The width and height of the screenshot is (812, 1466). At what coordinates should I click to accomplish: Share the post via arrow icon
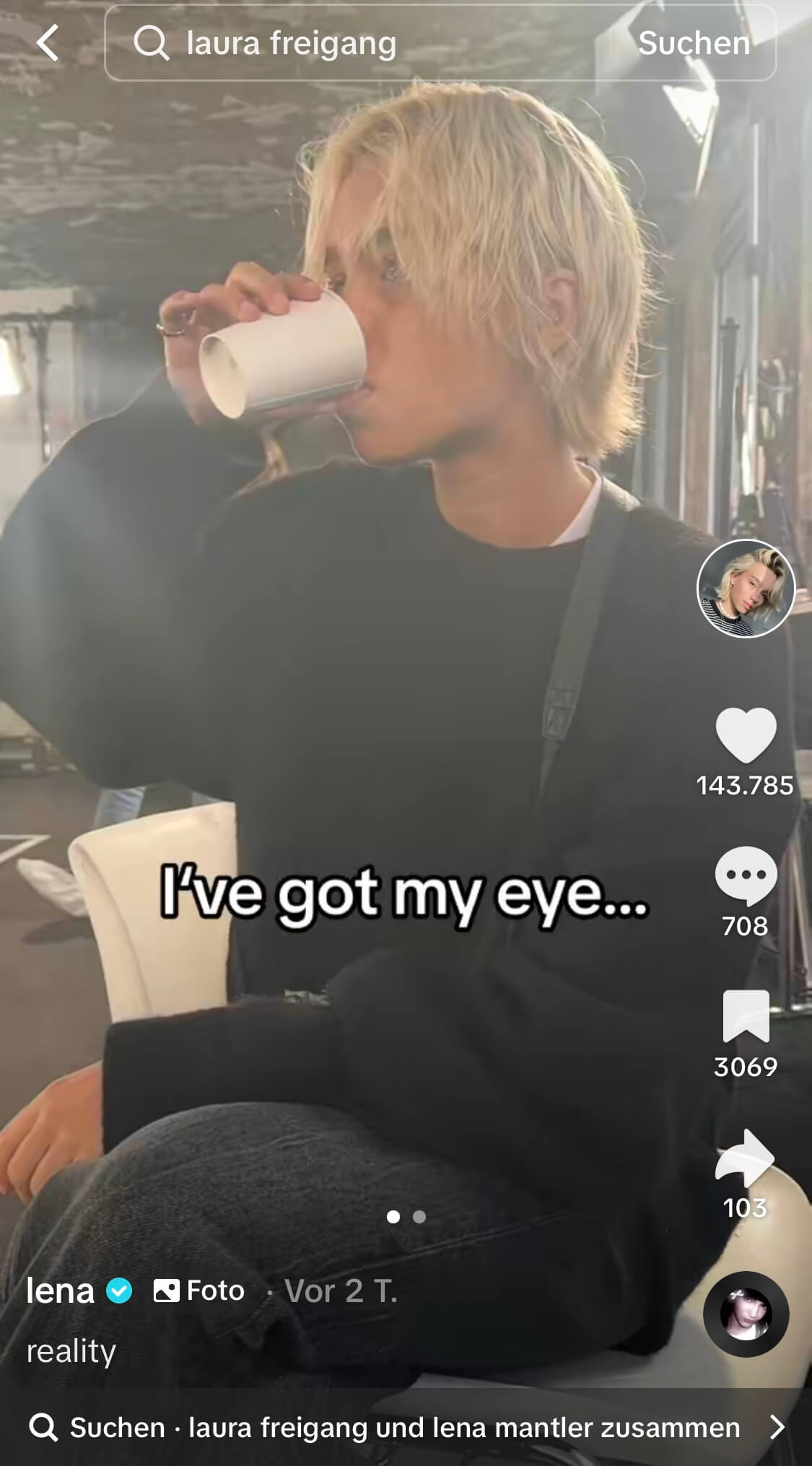pos(746,1158)
